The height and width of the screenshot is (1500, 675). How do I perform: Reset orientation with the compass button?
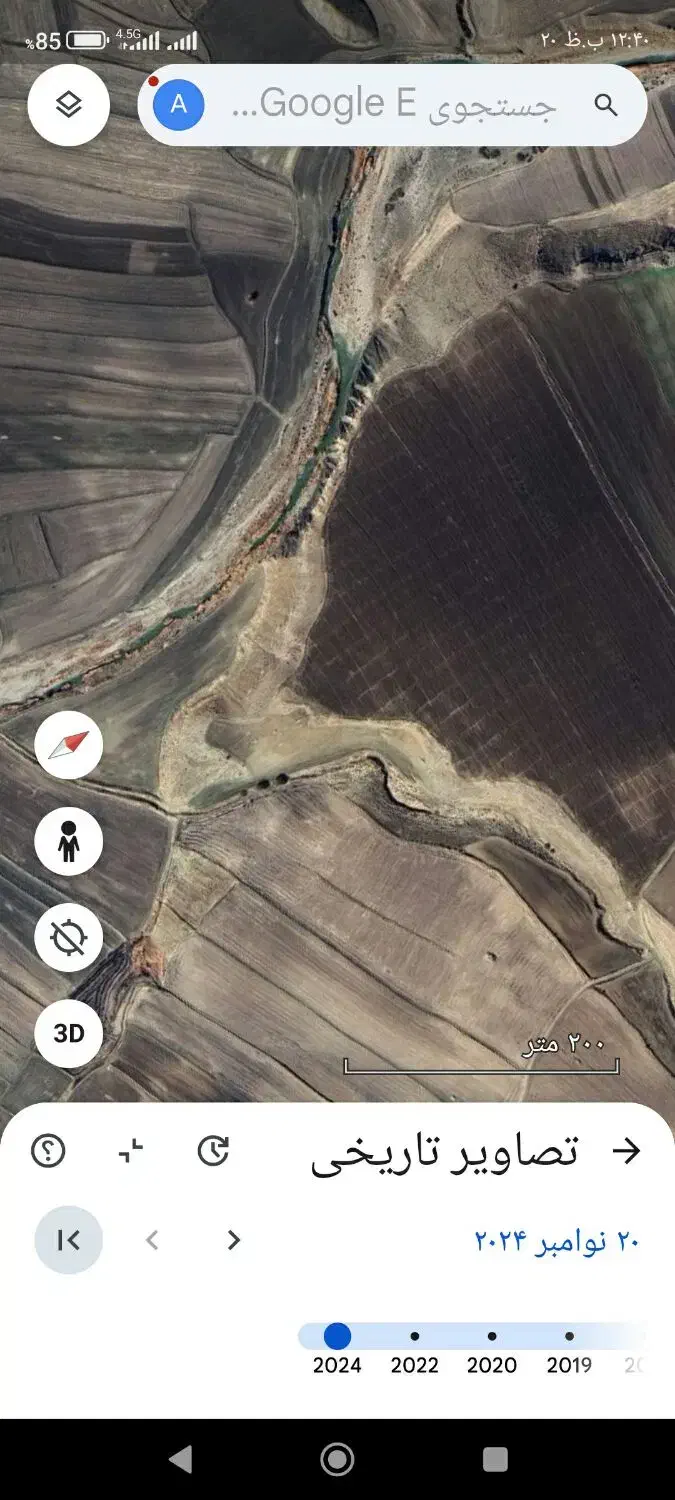[68, 745]
